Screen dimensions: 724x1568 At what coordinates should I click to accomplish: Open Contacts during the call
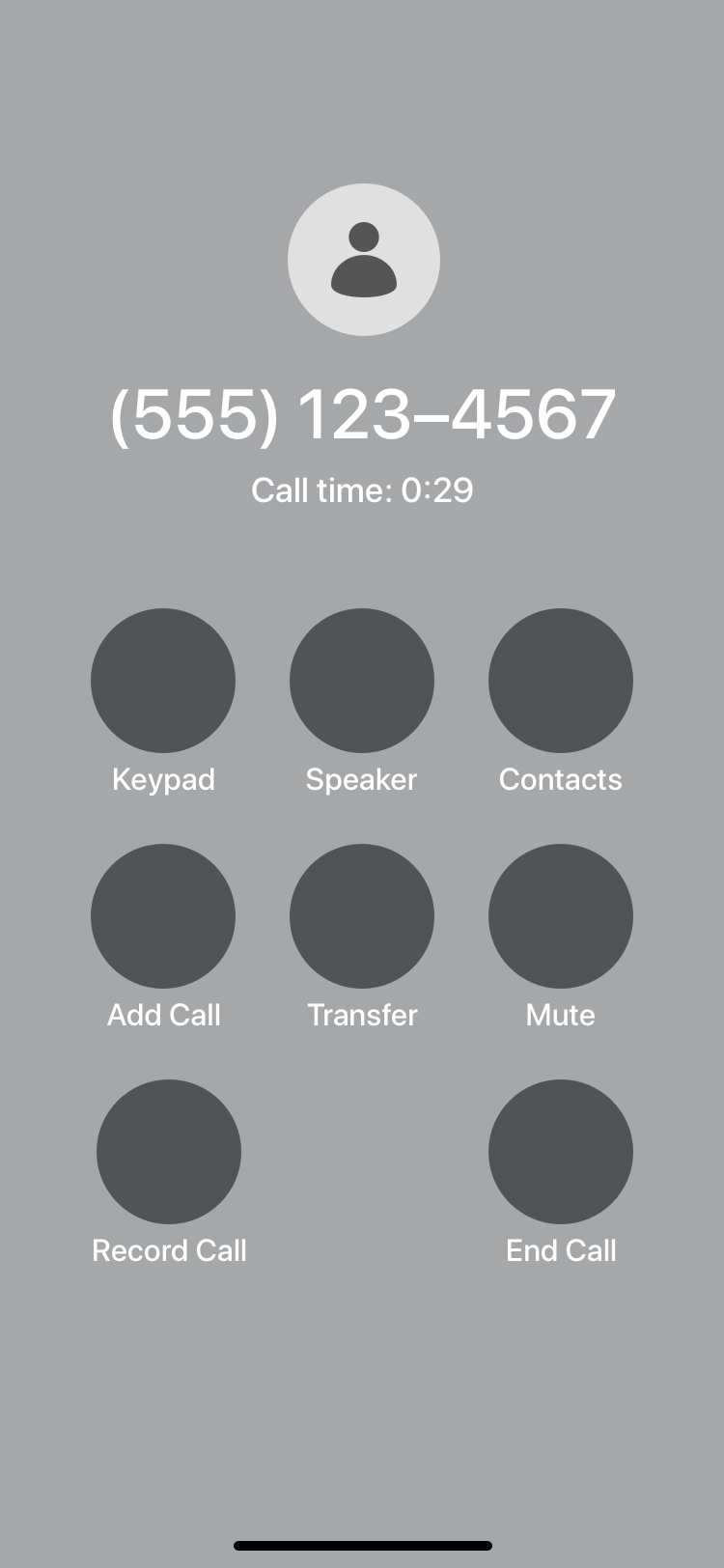point(561,681)
